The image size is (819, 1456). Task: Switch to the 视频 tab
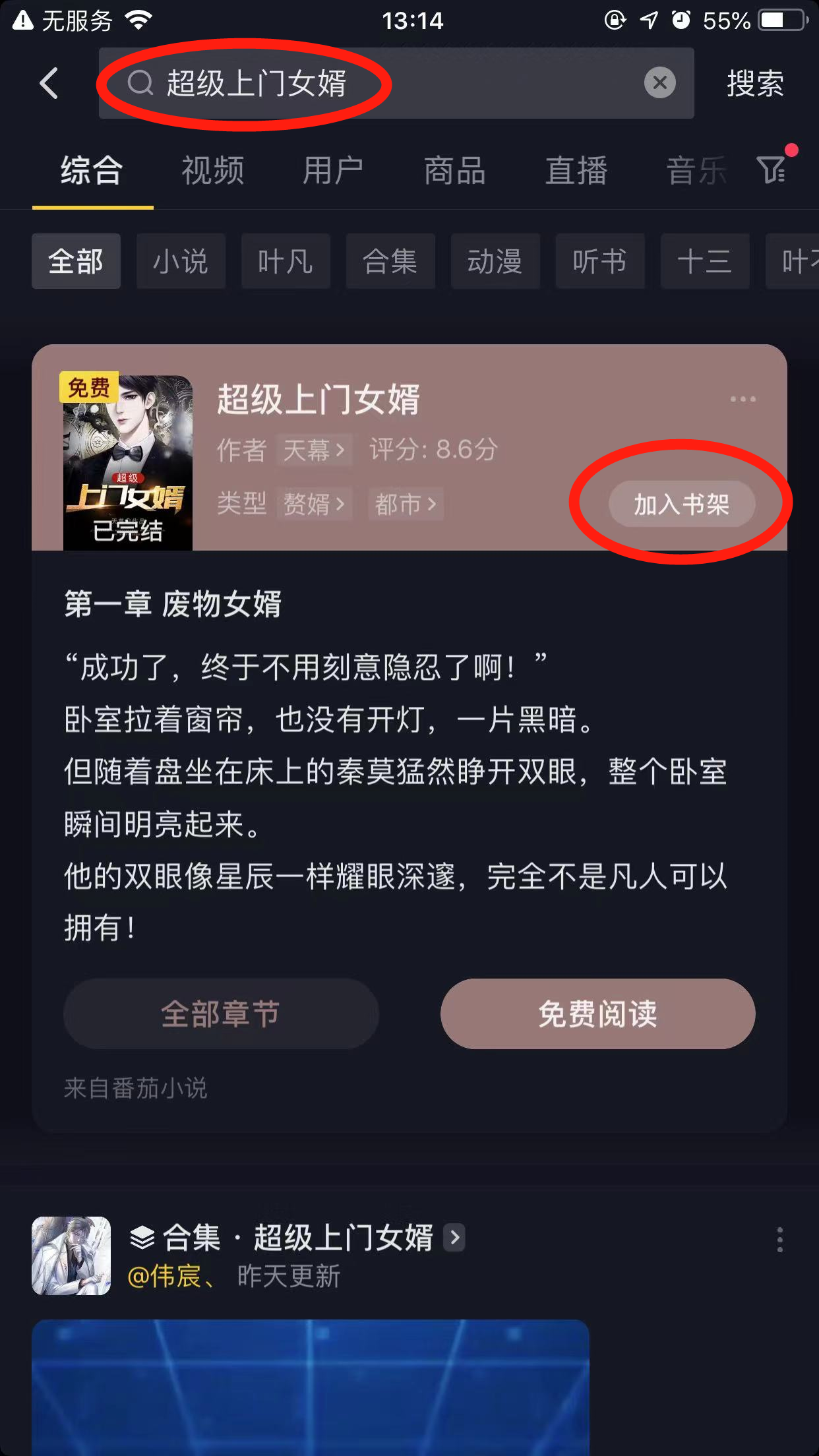coord(213,171)
